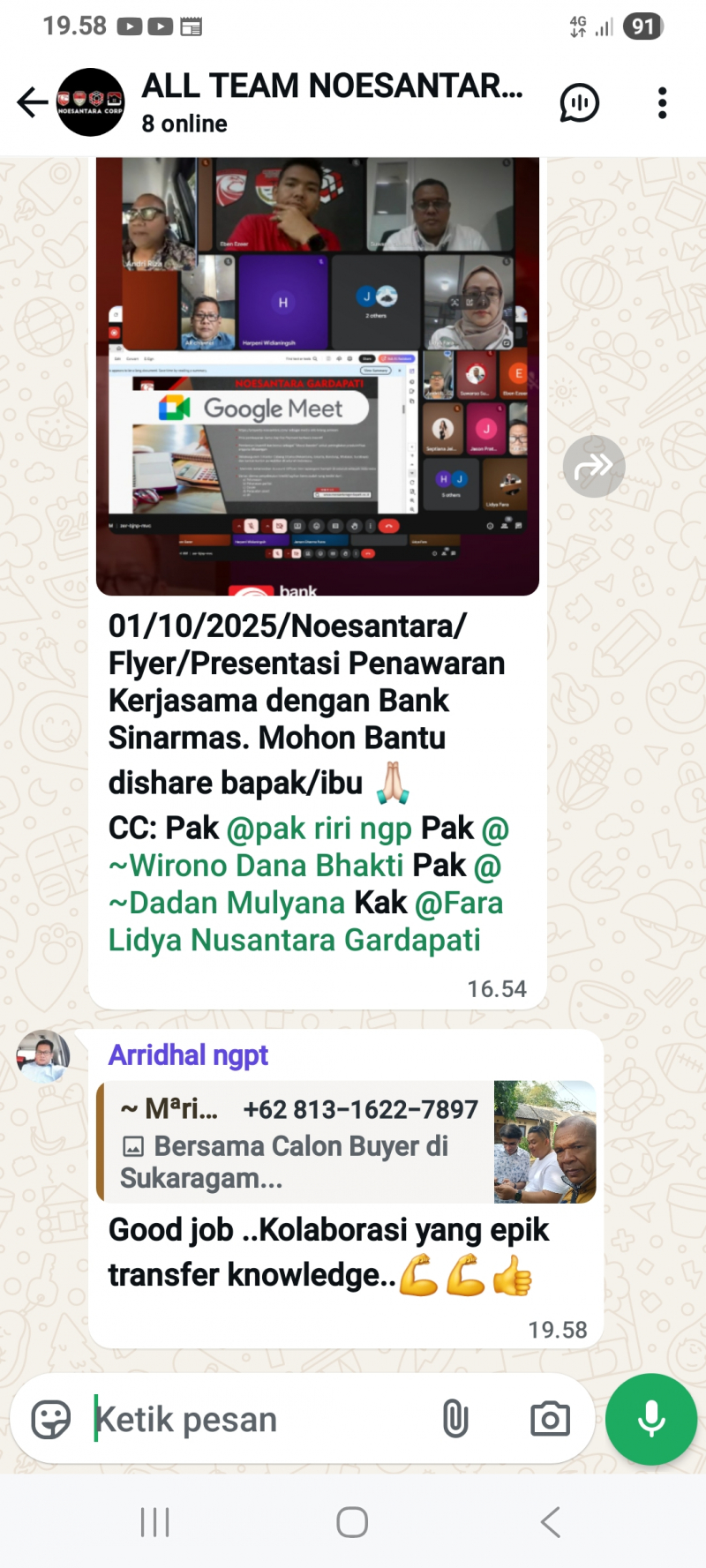Open the Dadan Mulyana mention

(228, 903)
